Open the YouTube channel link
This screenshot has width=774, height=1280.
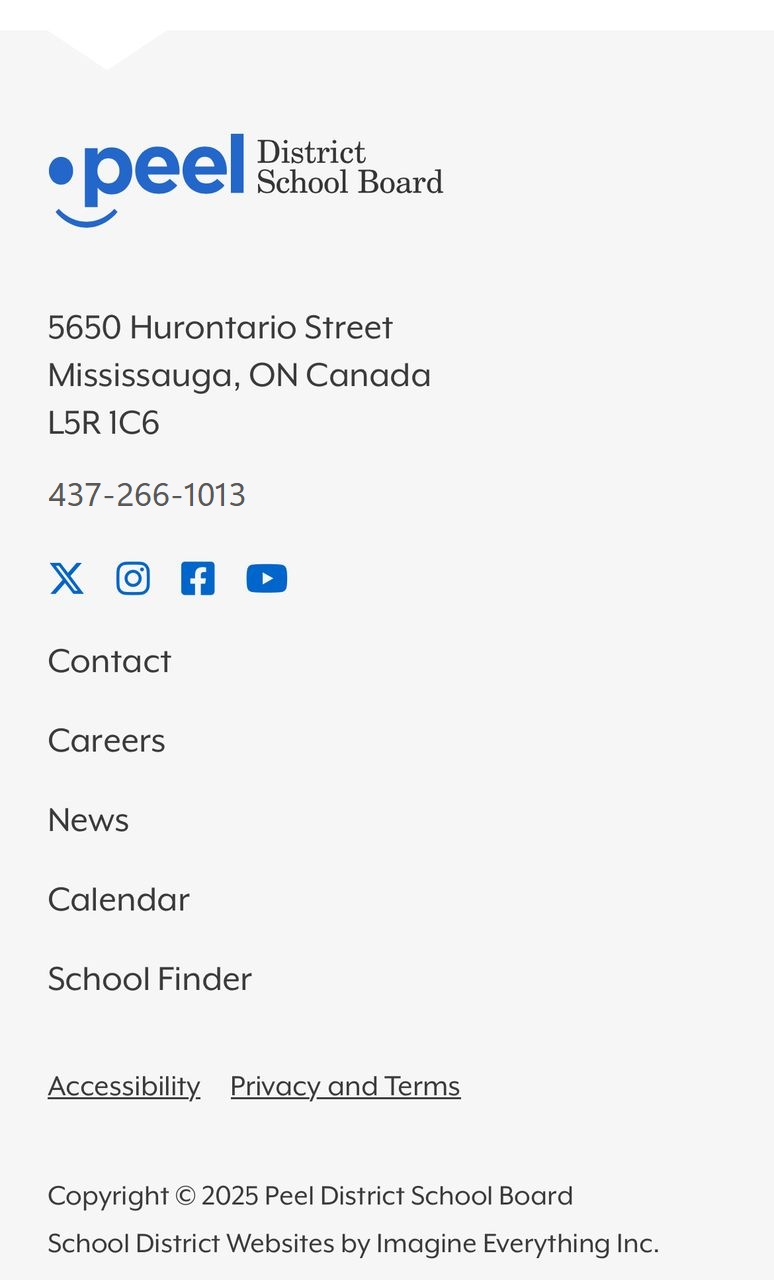click(267, 578)
